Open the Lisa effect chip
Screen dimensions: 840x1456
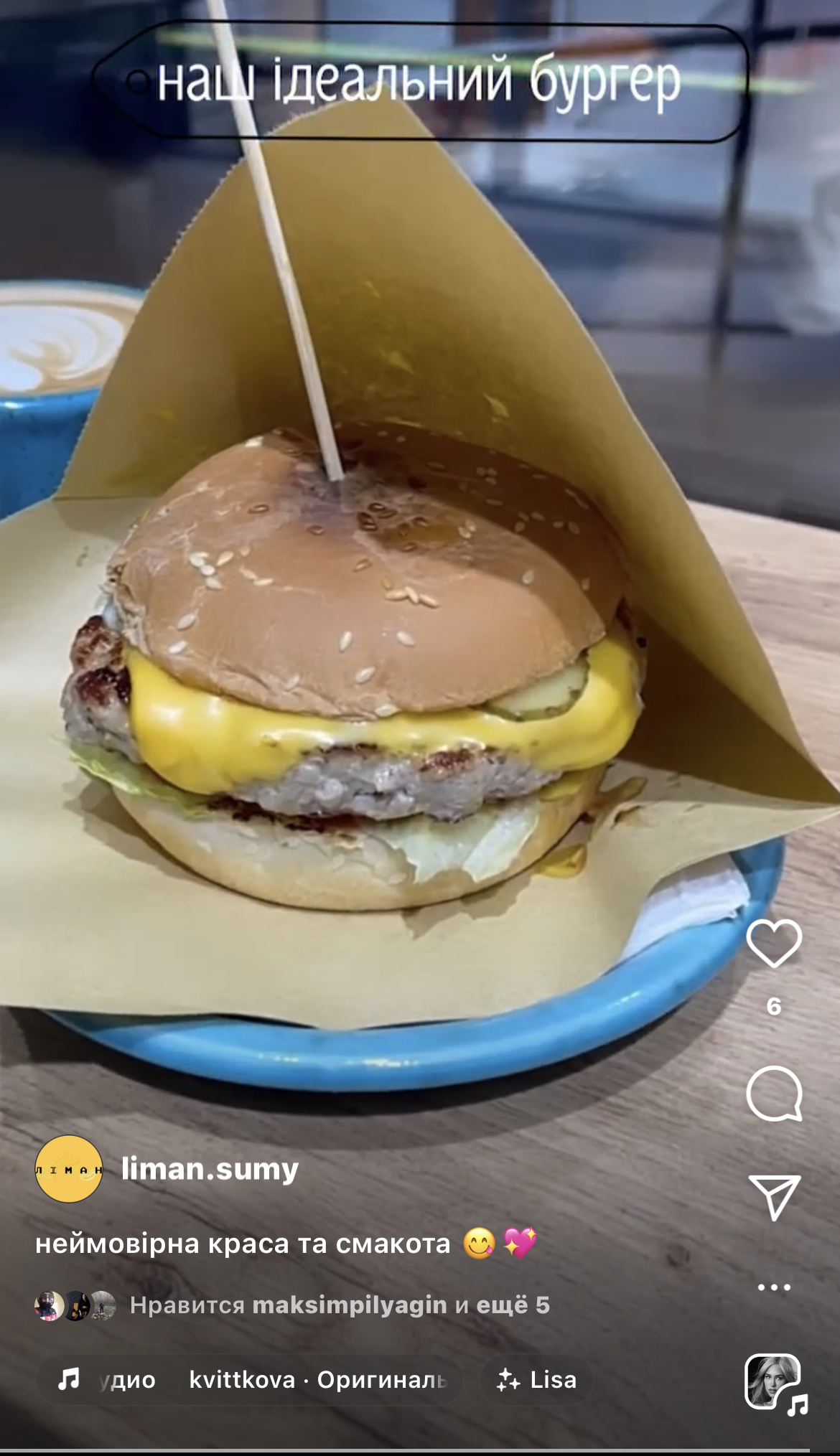coord(537,1379)
